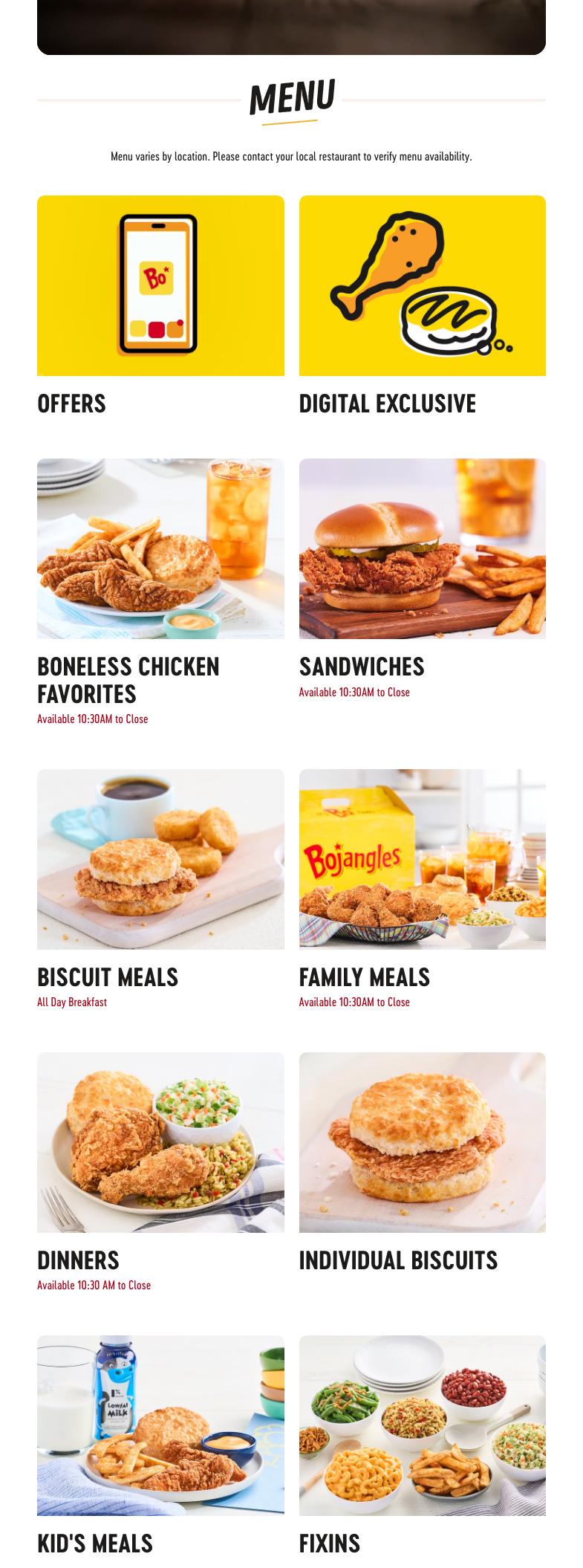
Task: Open FAMILY MEALS
Action: point(364,979)
